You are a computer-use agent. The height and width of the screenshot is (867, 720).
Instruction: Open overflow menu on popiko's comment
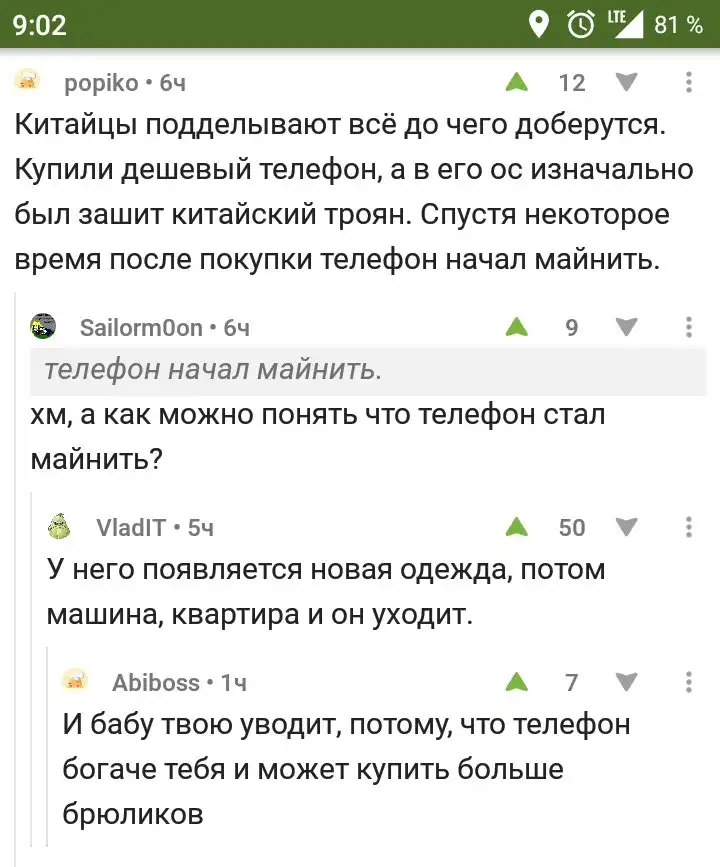tap(688, 83)
